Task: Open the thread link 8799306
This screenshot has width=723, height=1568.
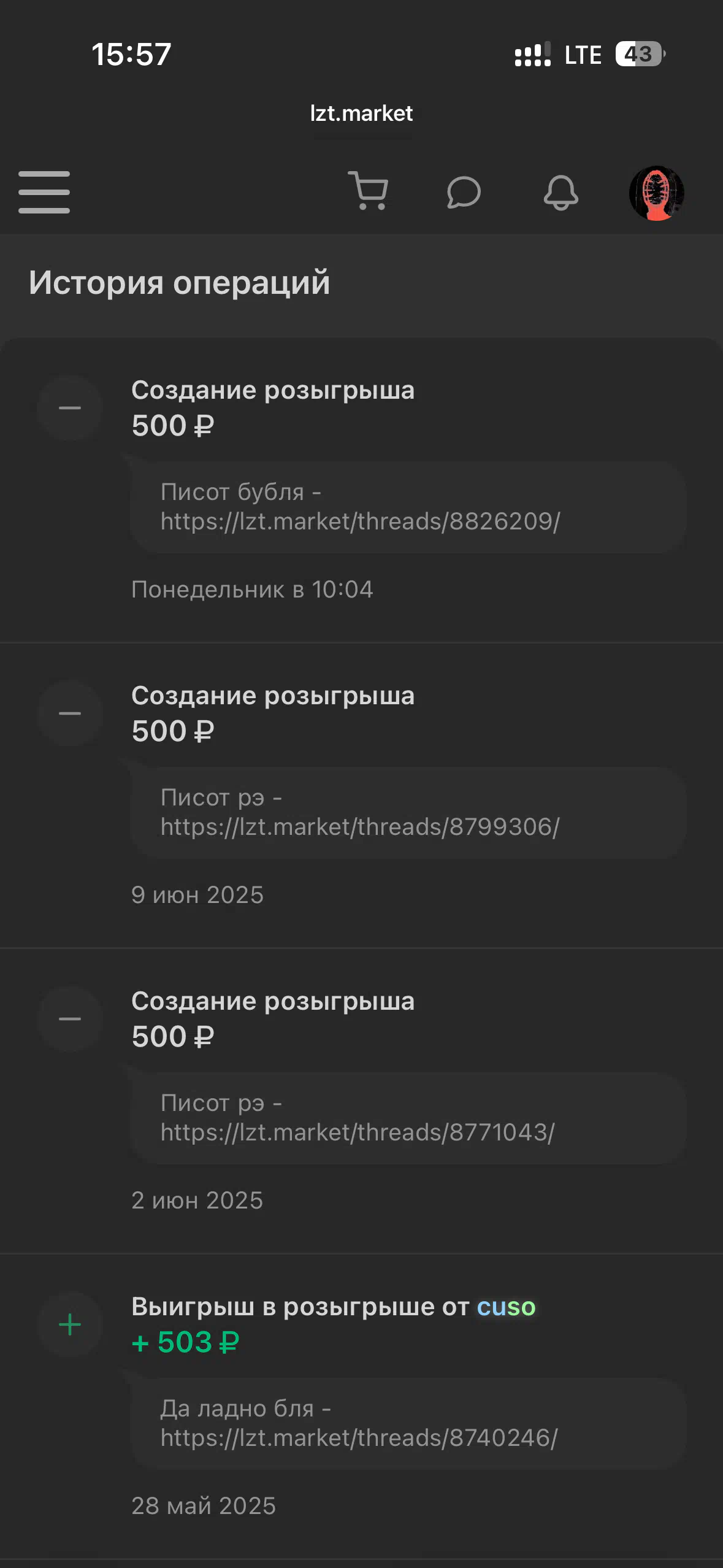Action: pos(360,827)
